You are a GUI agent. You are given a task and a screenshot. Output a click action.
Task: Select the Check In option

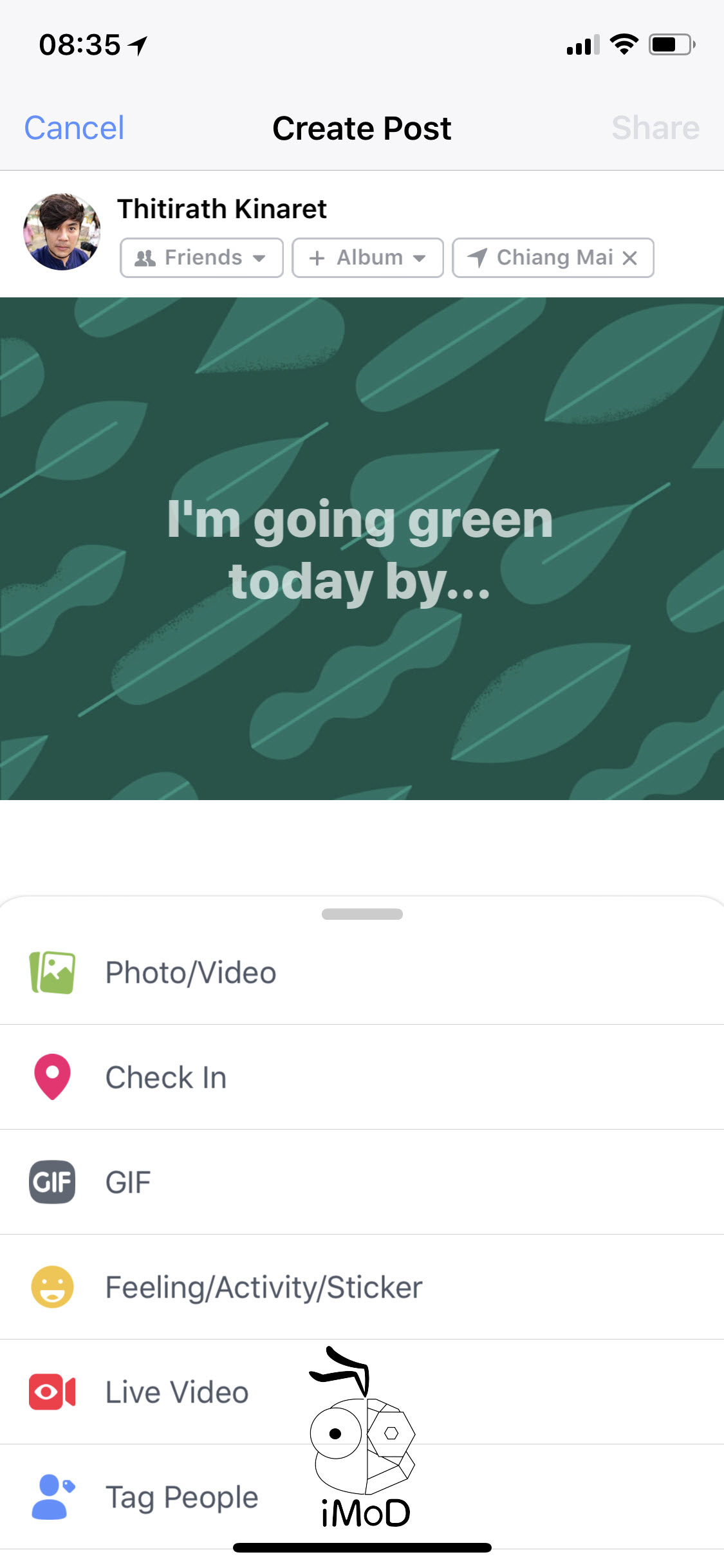(x=165, y=1078)
